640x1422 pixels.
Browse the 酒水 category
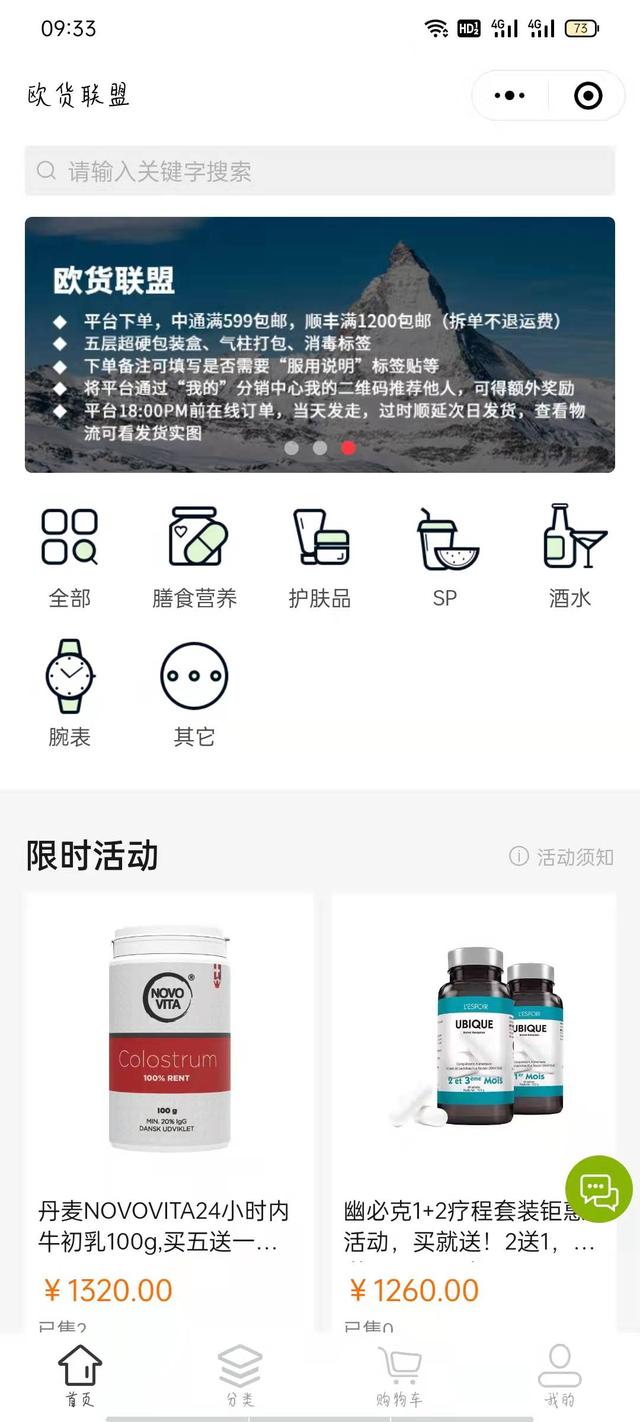[x=570, y=556]
